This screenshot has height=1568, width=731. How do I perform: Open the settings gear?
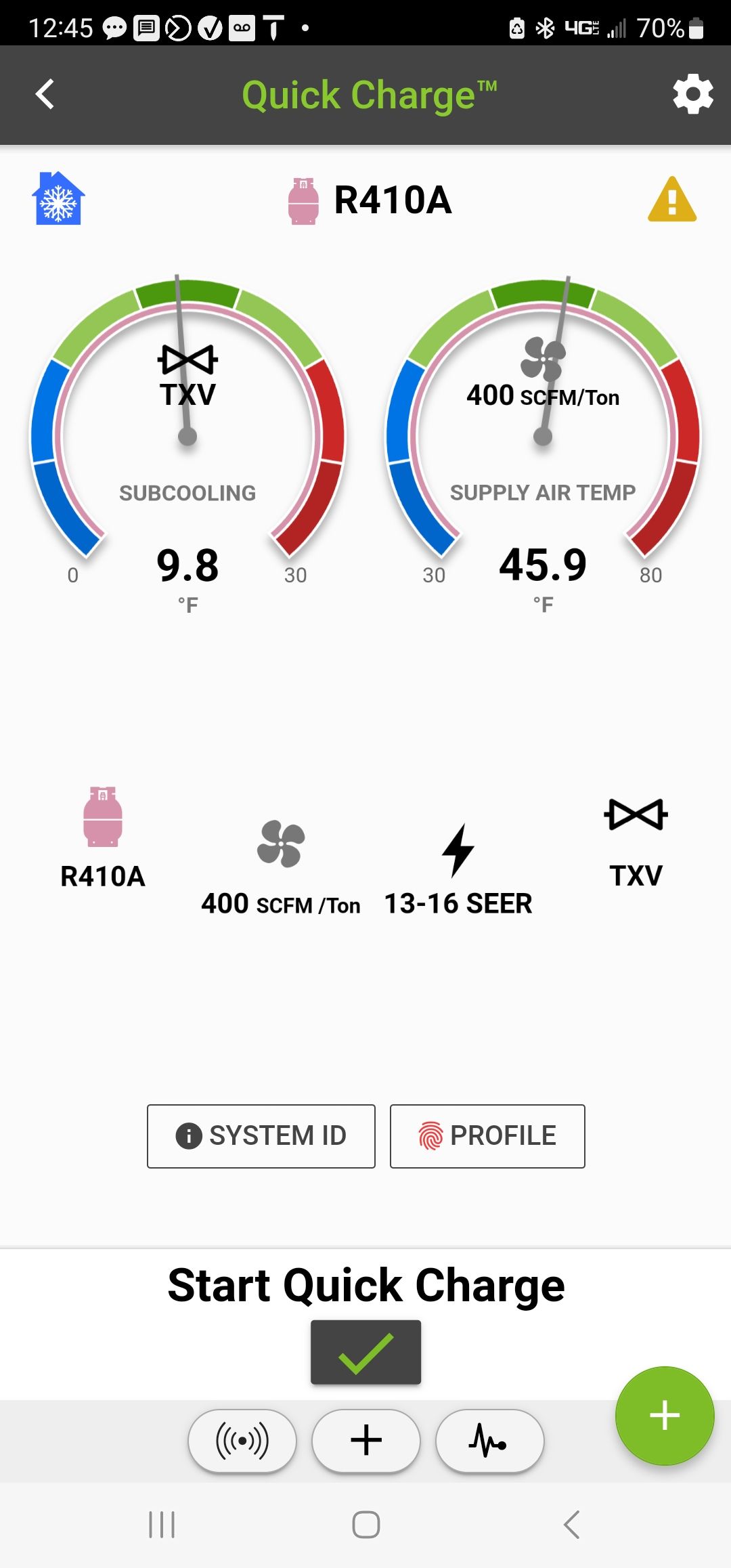tap(692, 95)
